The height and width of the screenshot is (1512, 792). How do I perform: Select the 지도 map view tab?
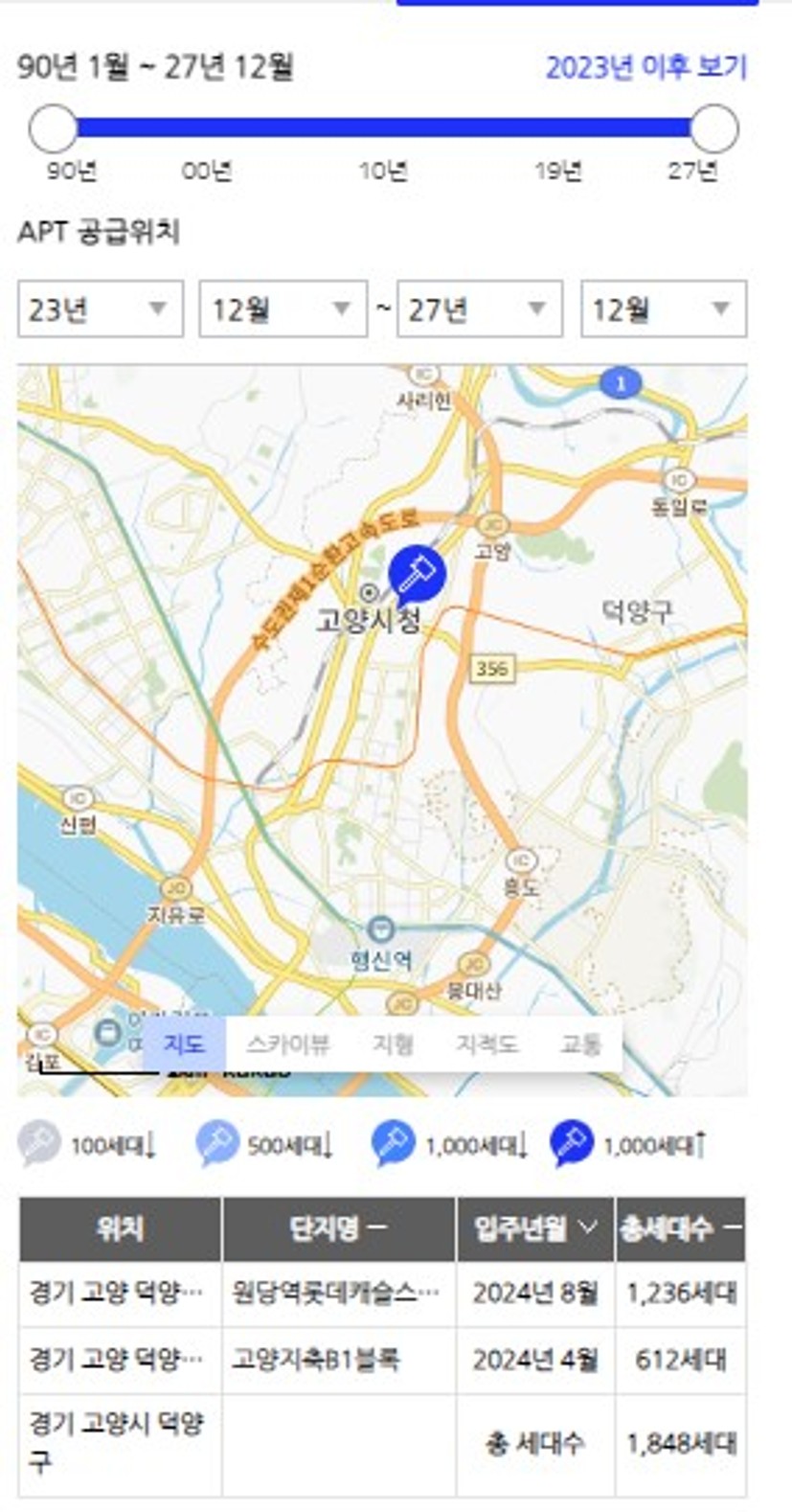pyautogui.click(x=185, y=1043)
